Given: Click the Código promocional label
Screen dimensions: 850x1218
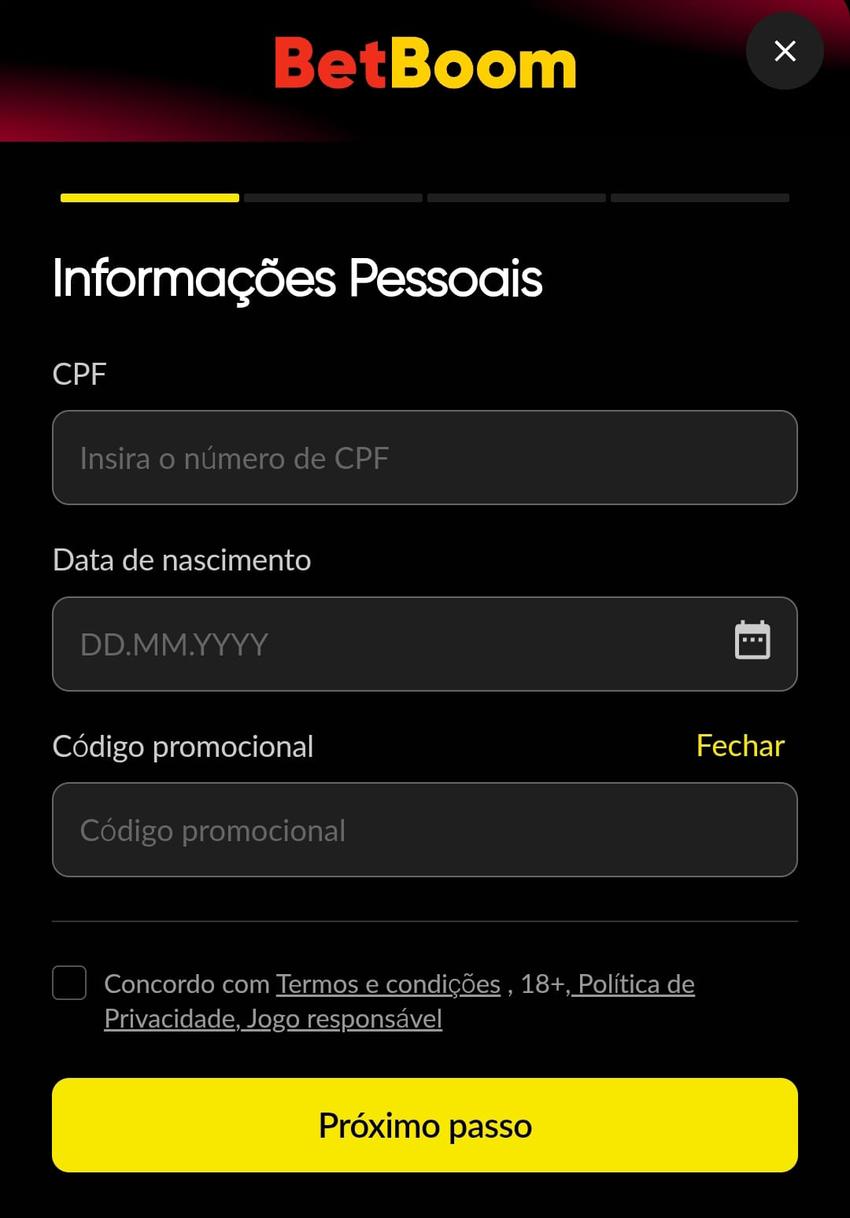Looking at the screenshot, I should [x=182, y=745].
